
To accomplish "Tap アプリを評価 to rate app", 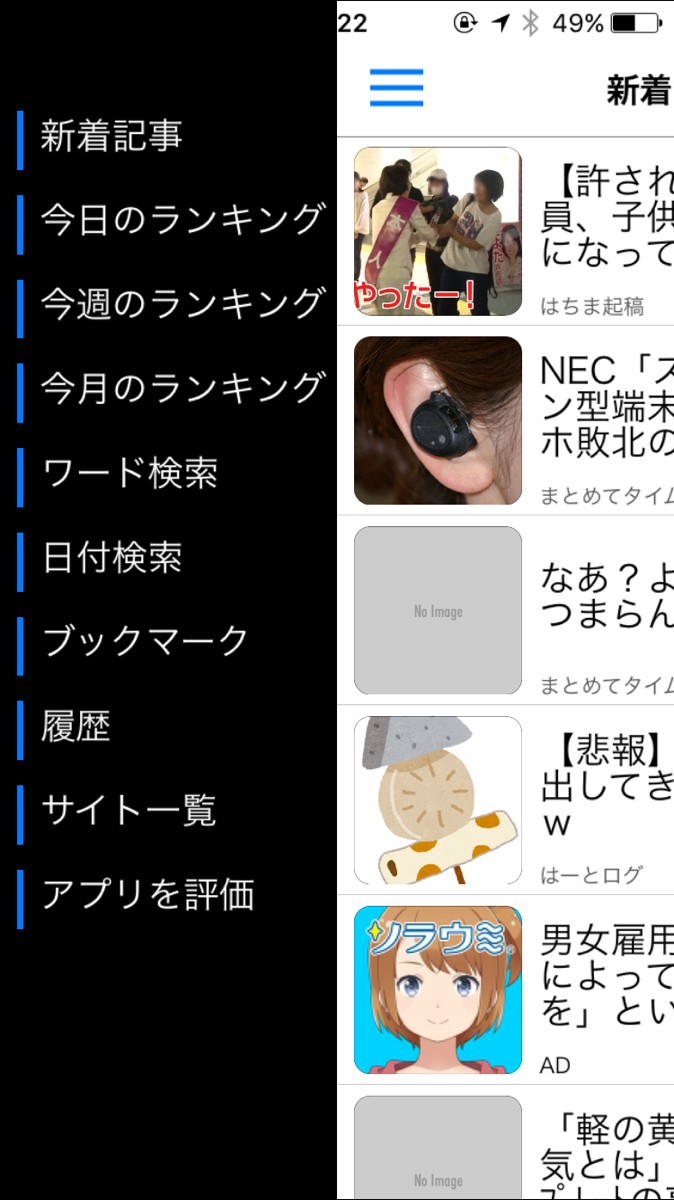I will pyautogui.click(x=148, y=895).
